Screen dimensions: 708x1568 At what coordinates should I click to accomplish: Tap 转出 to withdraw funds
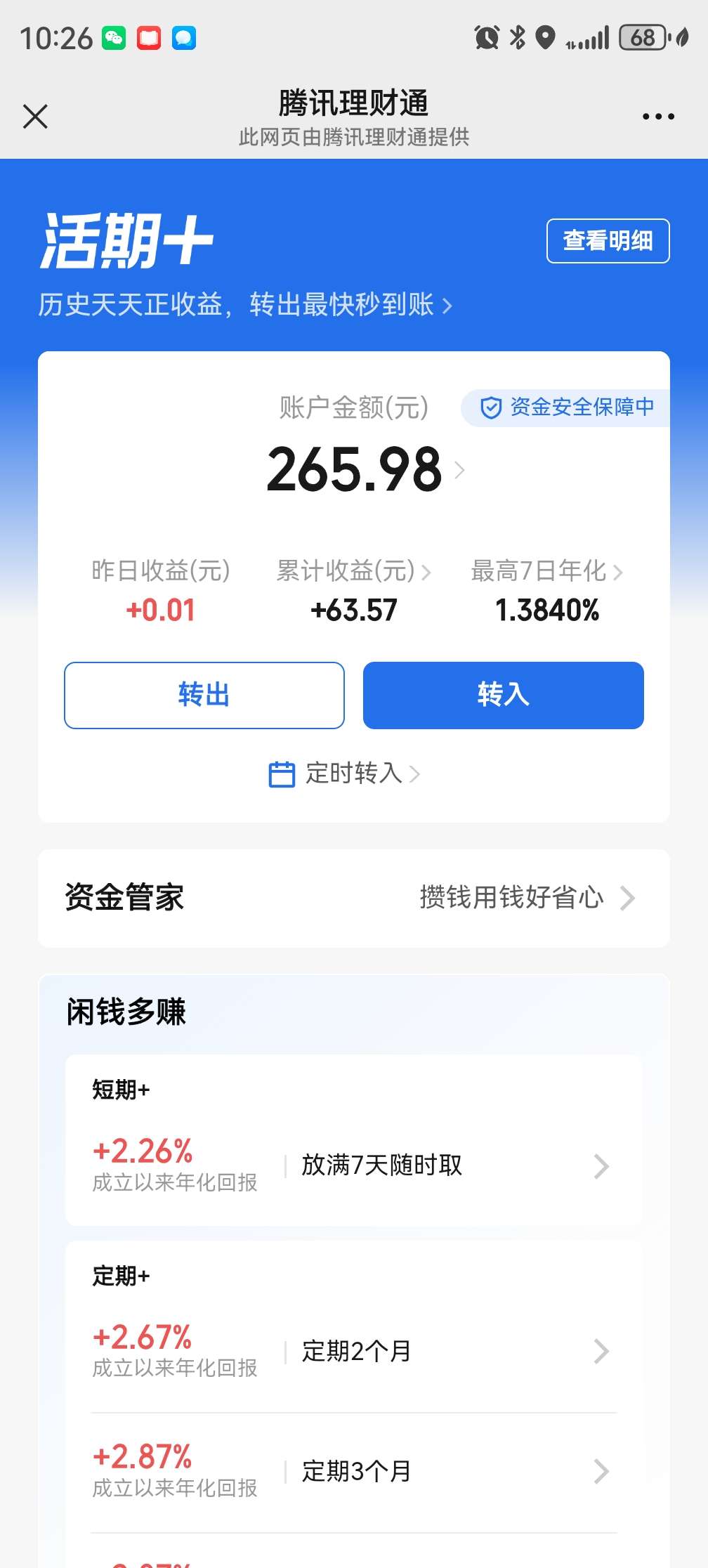click(x=204, y=695)
